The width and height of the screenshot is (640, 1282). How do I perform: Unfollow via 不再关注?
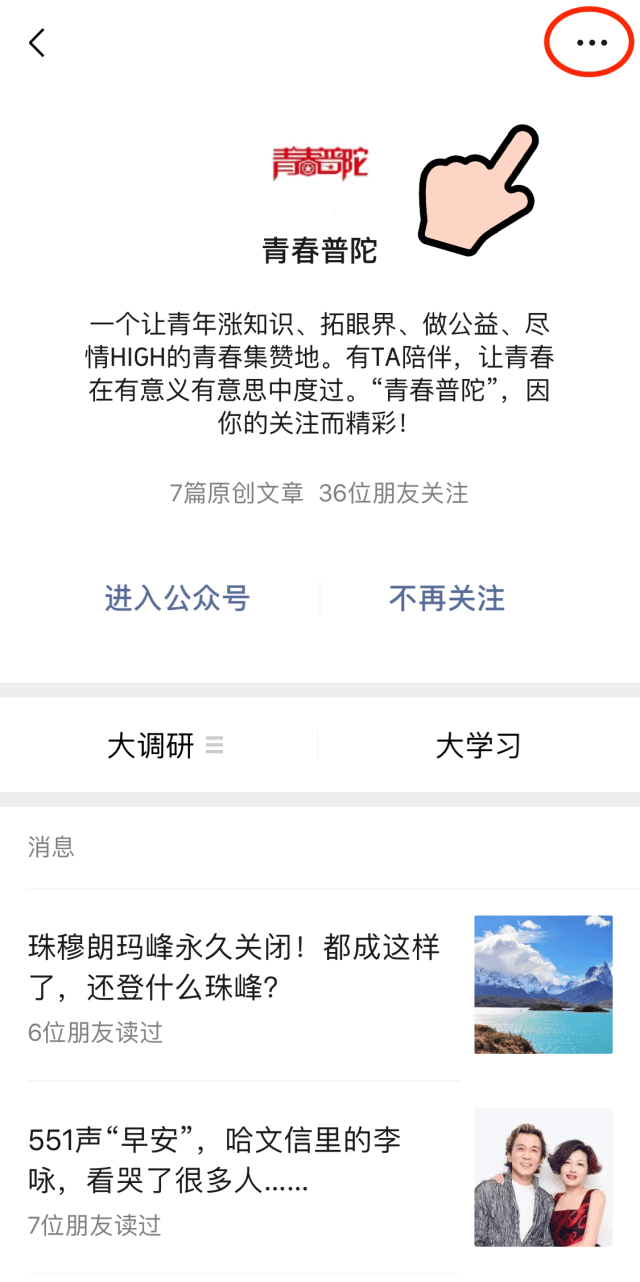tap(447, 598)
